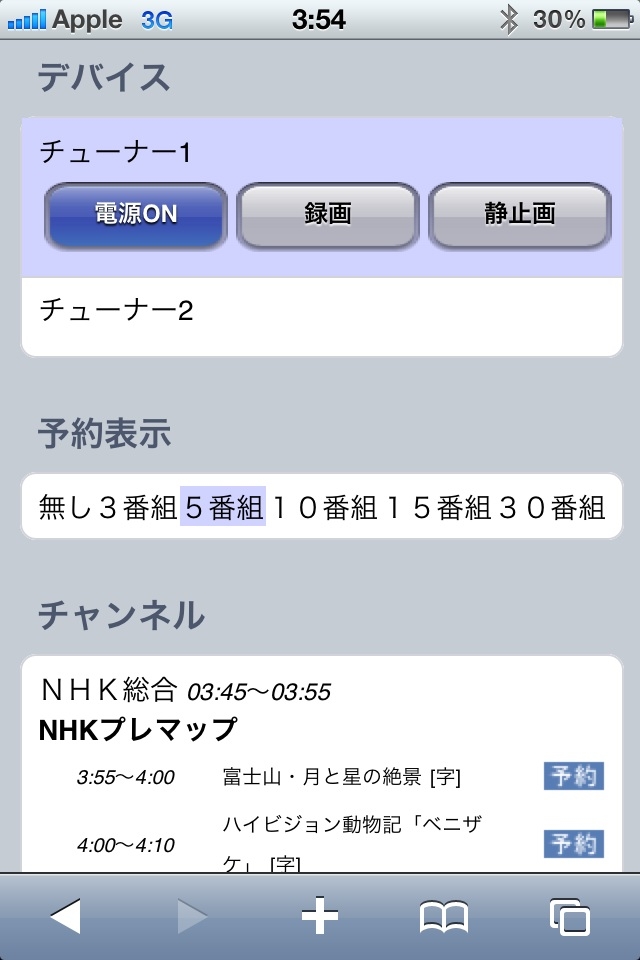This screenshot has width=640, height=960.
Task: View the open browser pages
Action: click(x=570, y=916)
